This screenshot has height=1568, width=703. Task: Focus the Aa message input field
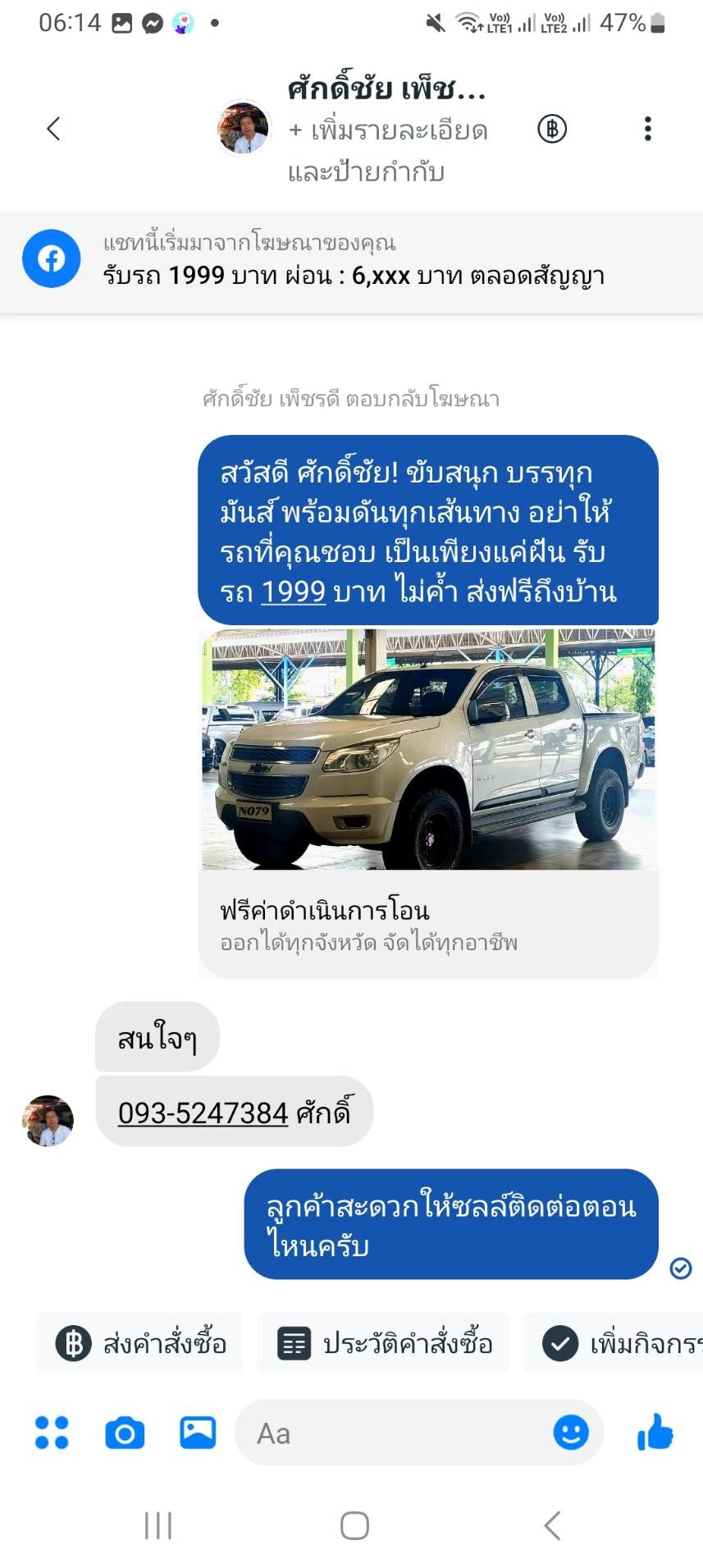pos(394,1433)
